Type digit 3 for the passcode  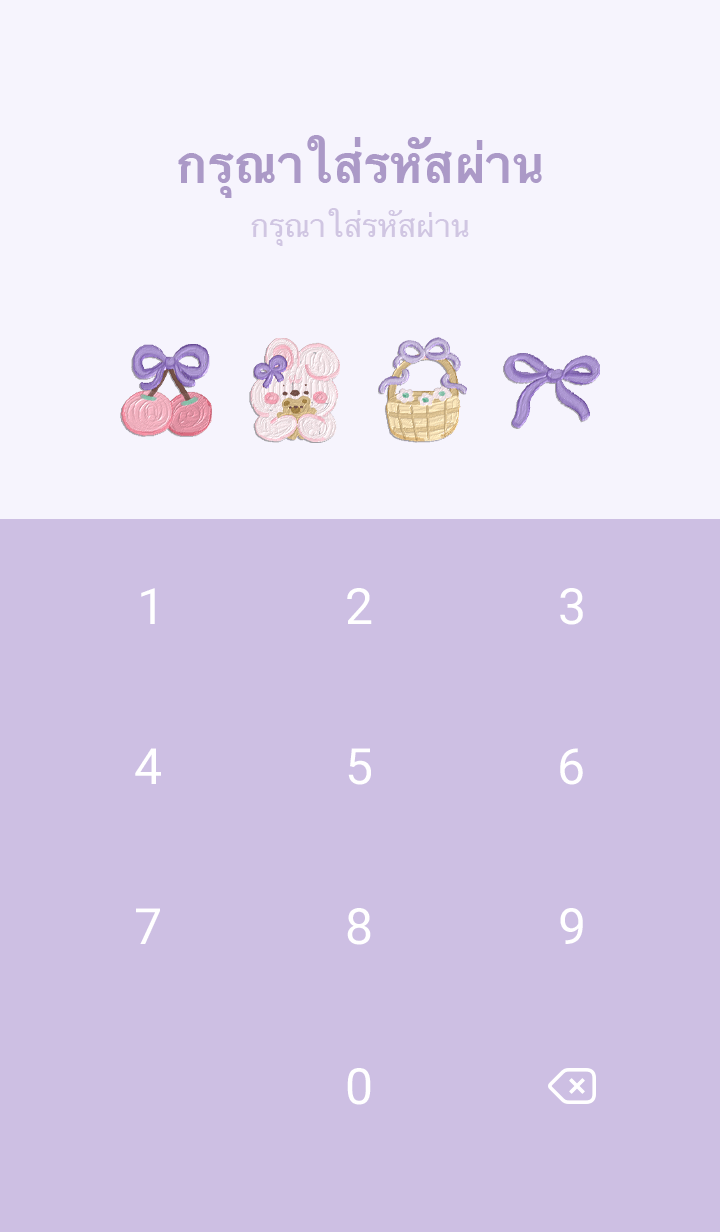(571, 607)
